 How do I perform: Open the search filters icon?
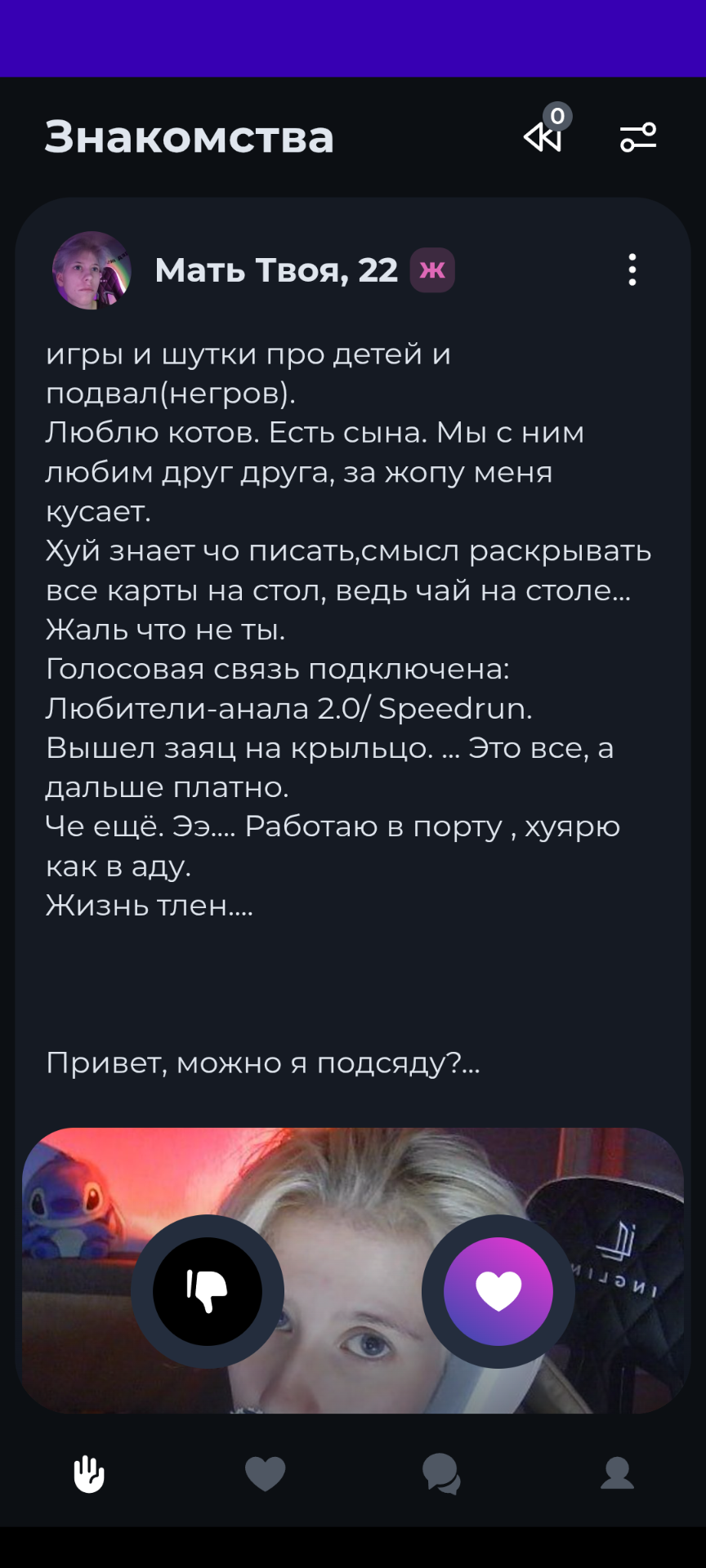pos(638,137)
